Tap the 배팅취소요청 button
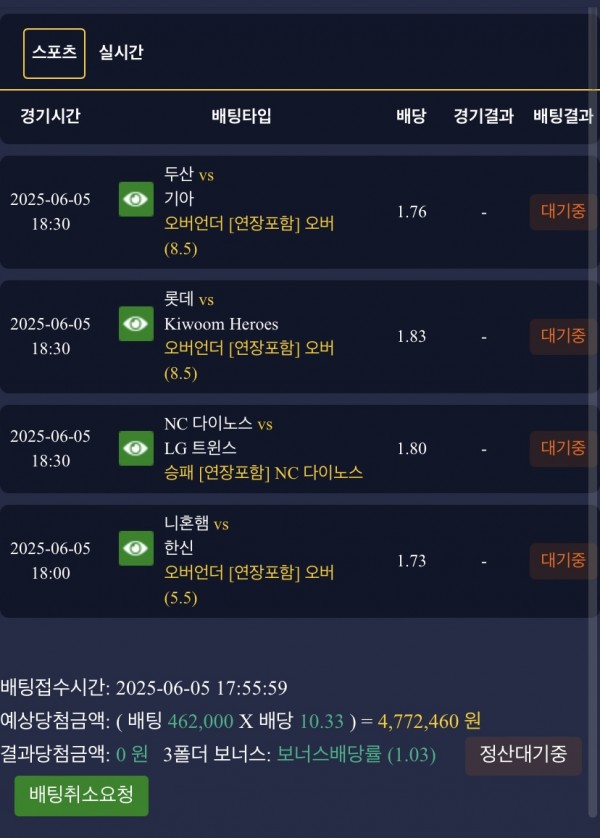 pyautogui.click(x=81, y=796)
